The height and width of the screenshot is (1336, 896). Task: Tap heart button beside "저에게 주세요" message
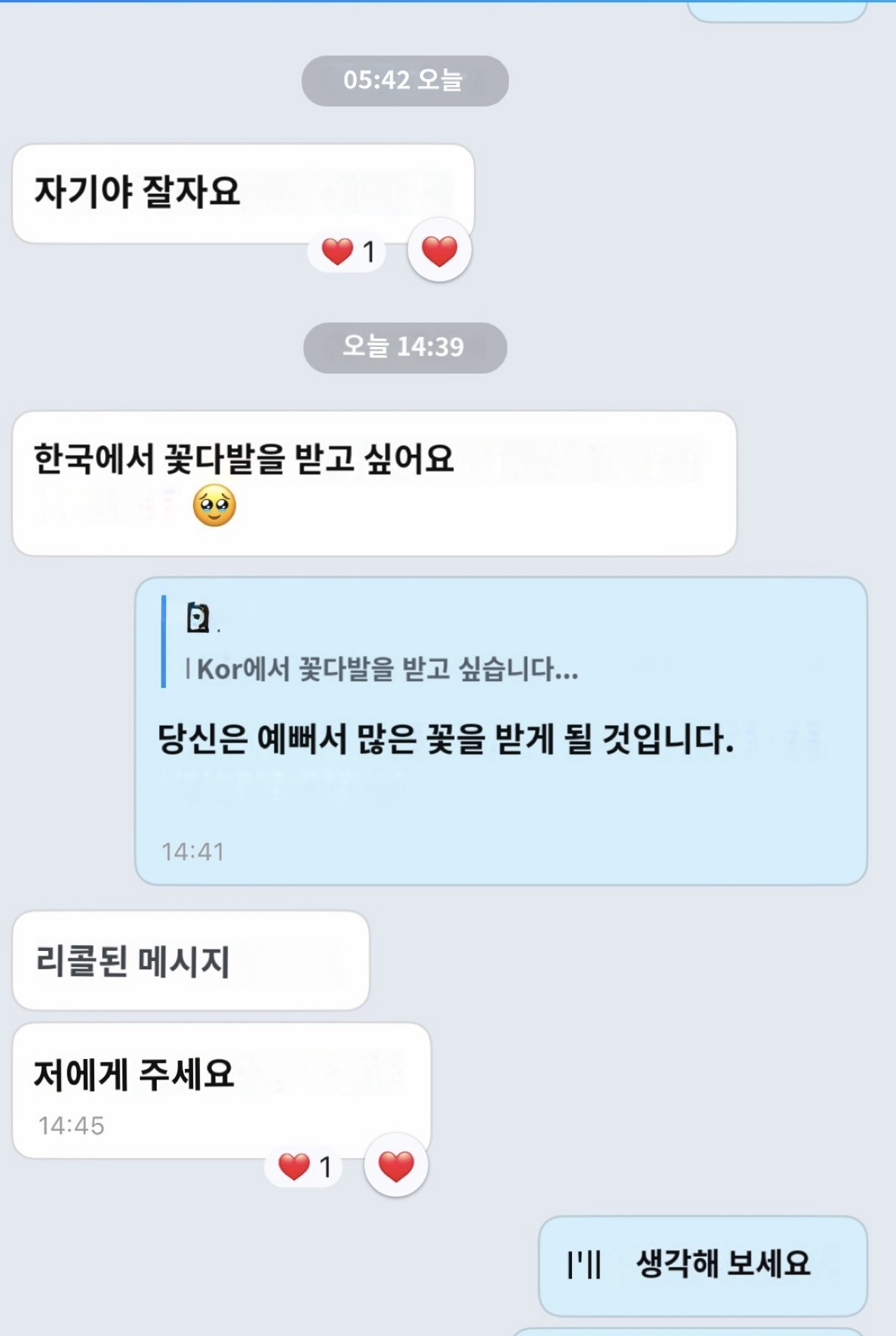coord(396,1166)
